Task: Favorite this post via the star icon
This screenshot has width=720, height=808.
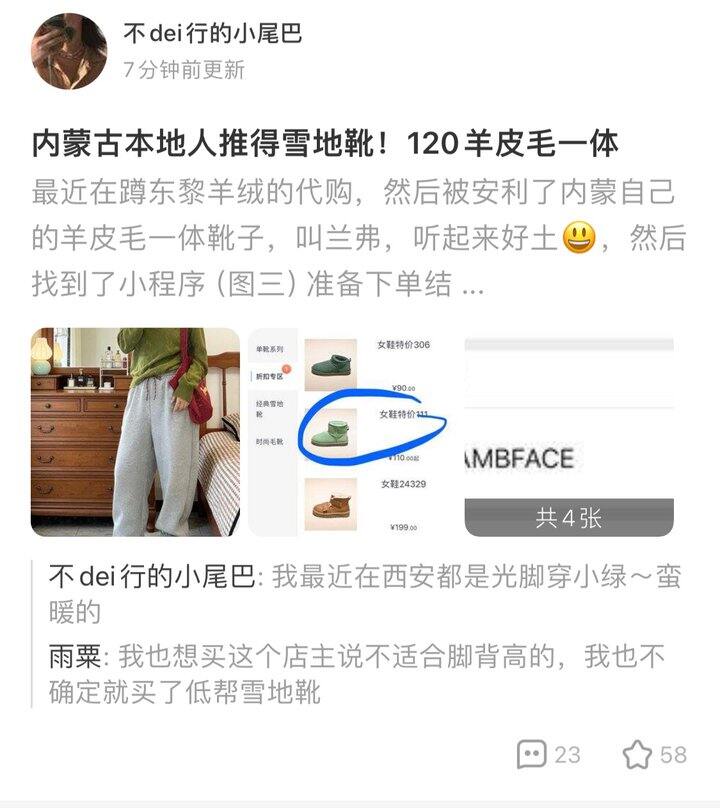Action: click(x=638, y=754)
